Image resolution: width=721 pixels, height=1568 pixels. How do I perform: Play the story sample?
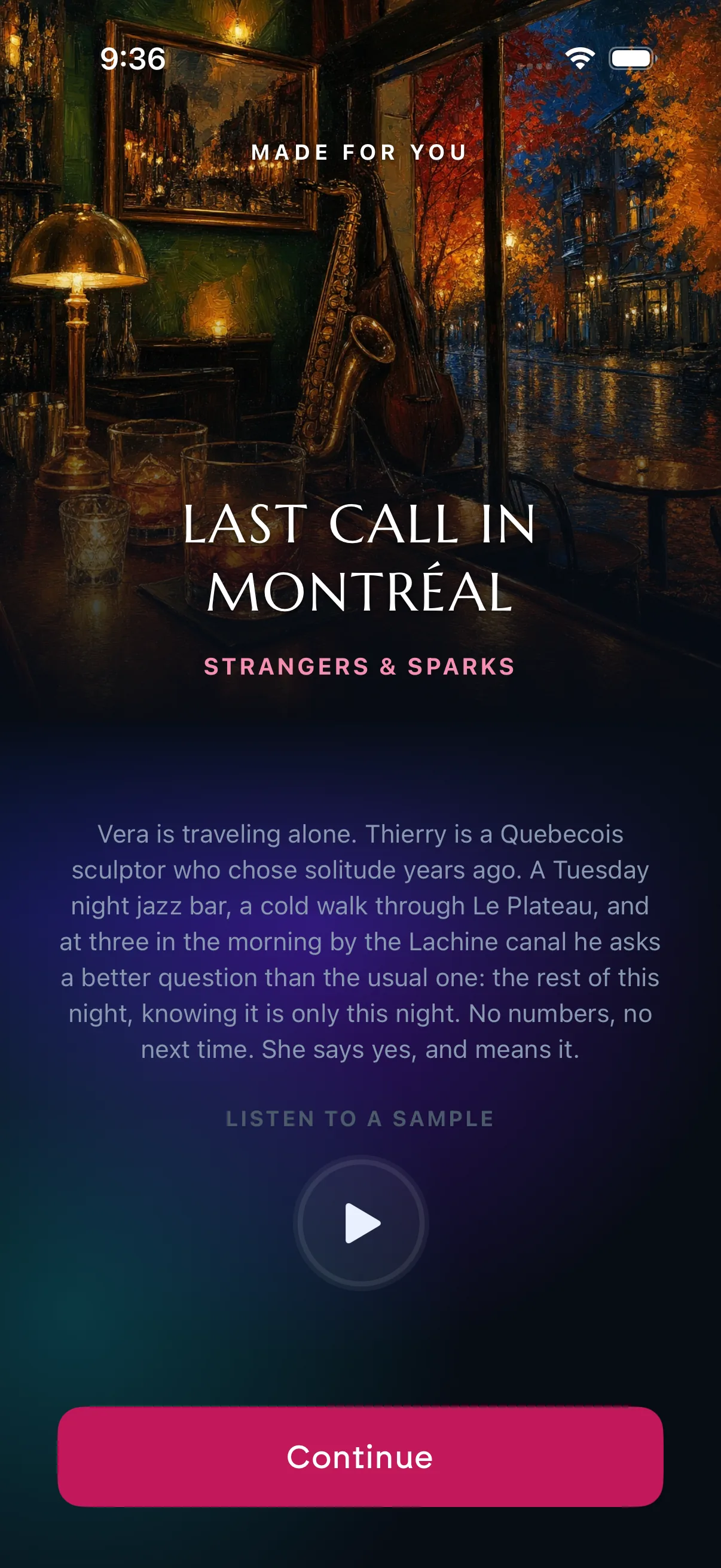pos(361,1223)
